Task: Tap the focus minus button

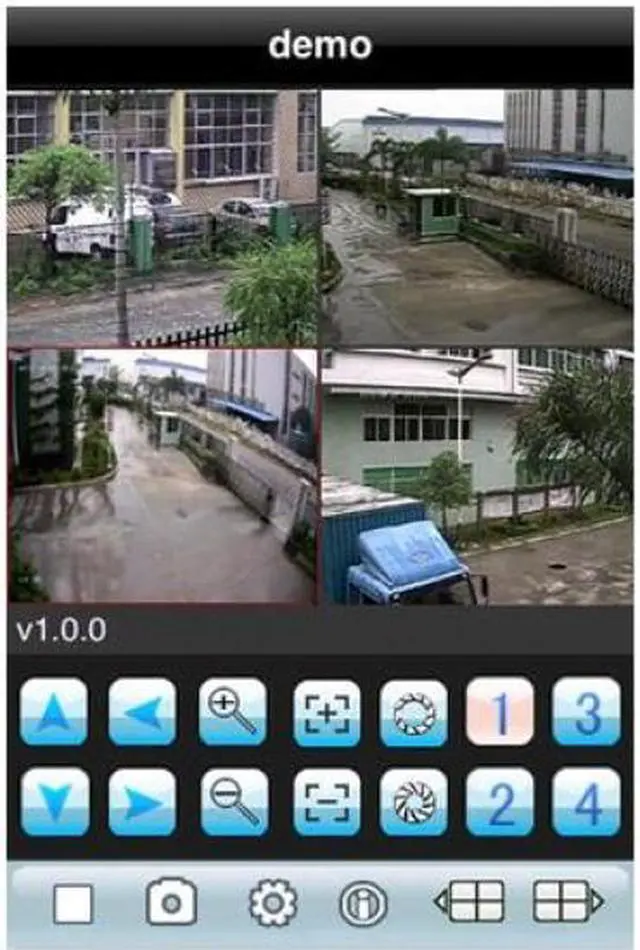Action: coord(327,802)
